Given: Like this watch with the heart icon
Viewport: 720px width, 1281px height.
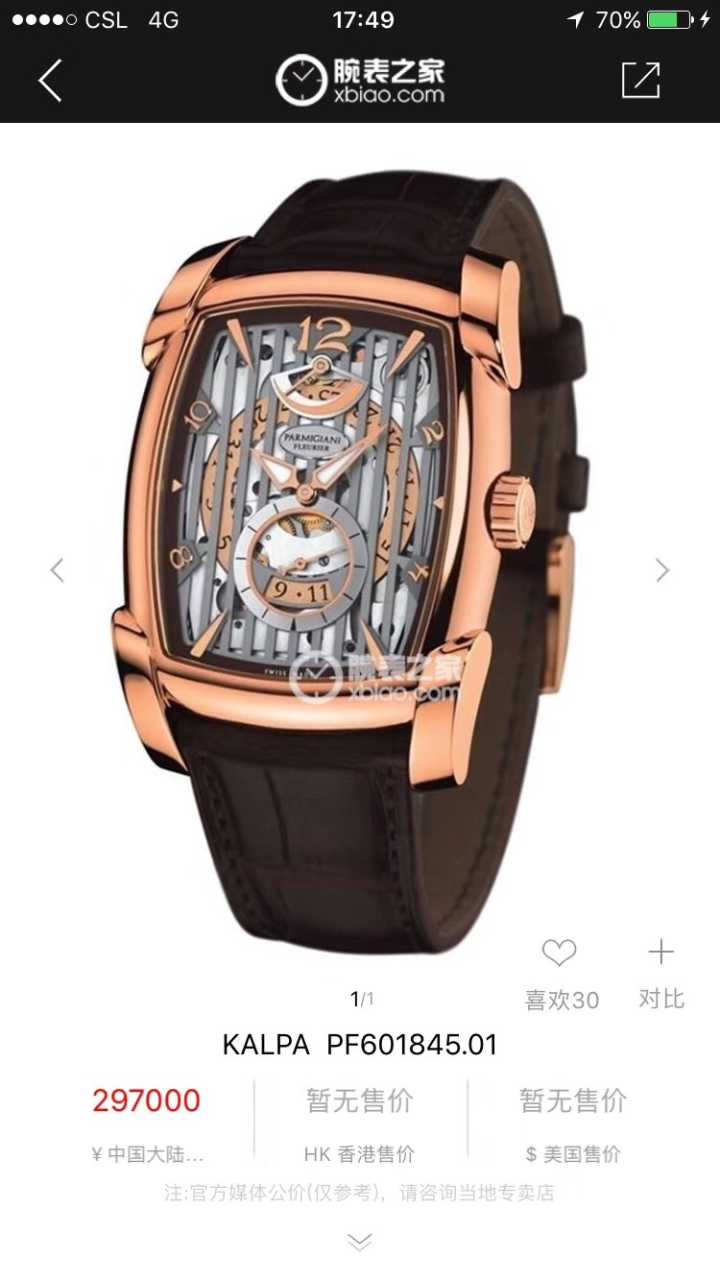Looking at the screenshot, I should click(559, 953).
